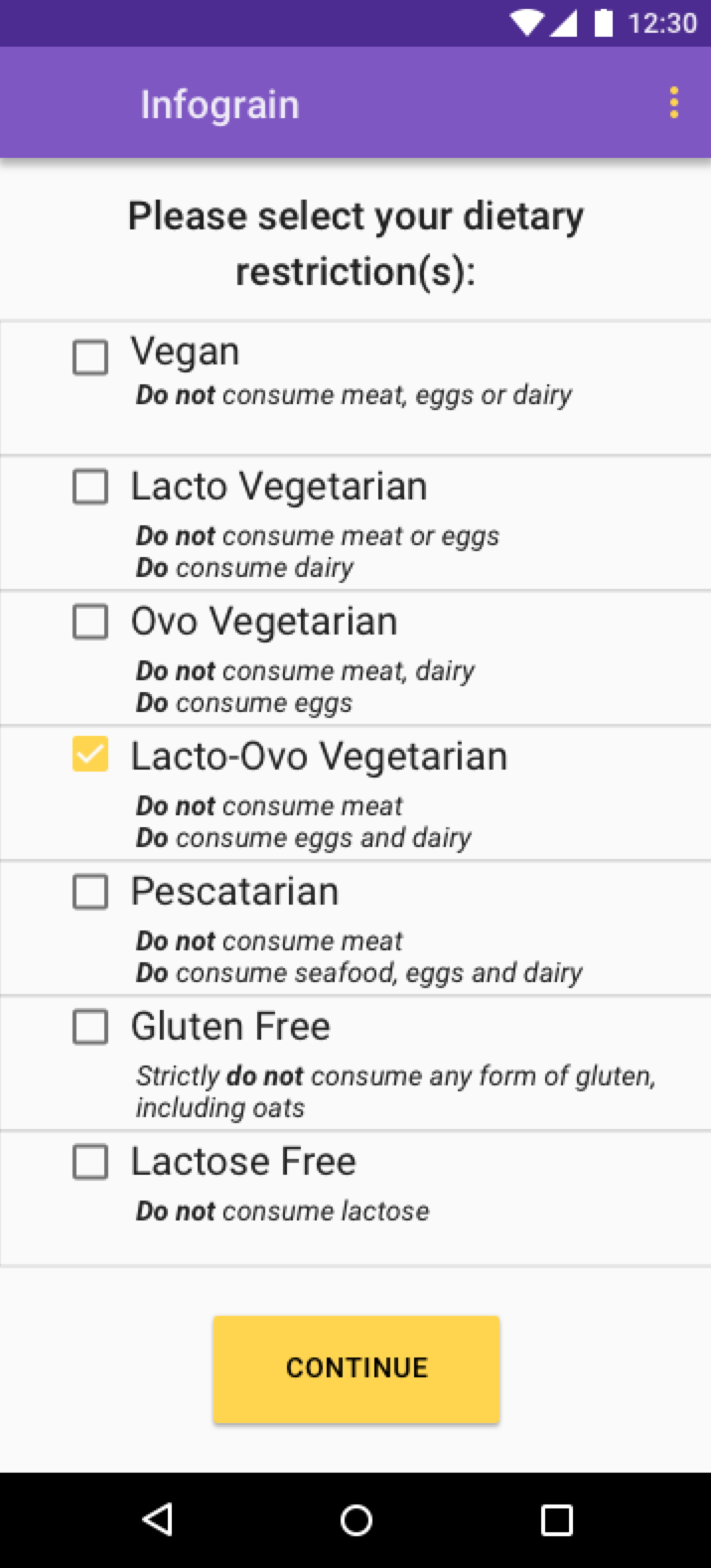Viewport: 711px width, 1568px height.
Task: Select the Lacto Vegetarian checkbox
Action: 90,487
